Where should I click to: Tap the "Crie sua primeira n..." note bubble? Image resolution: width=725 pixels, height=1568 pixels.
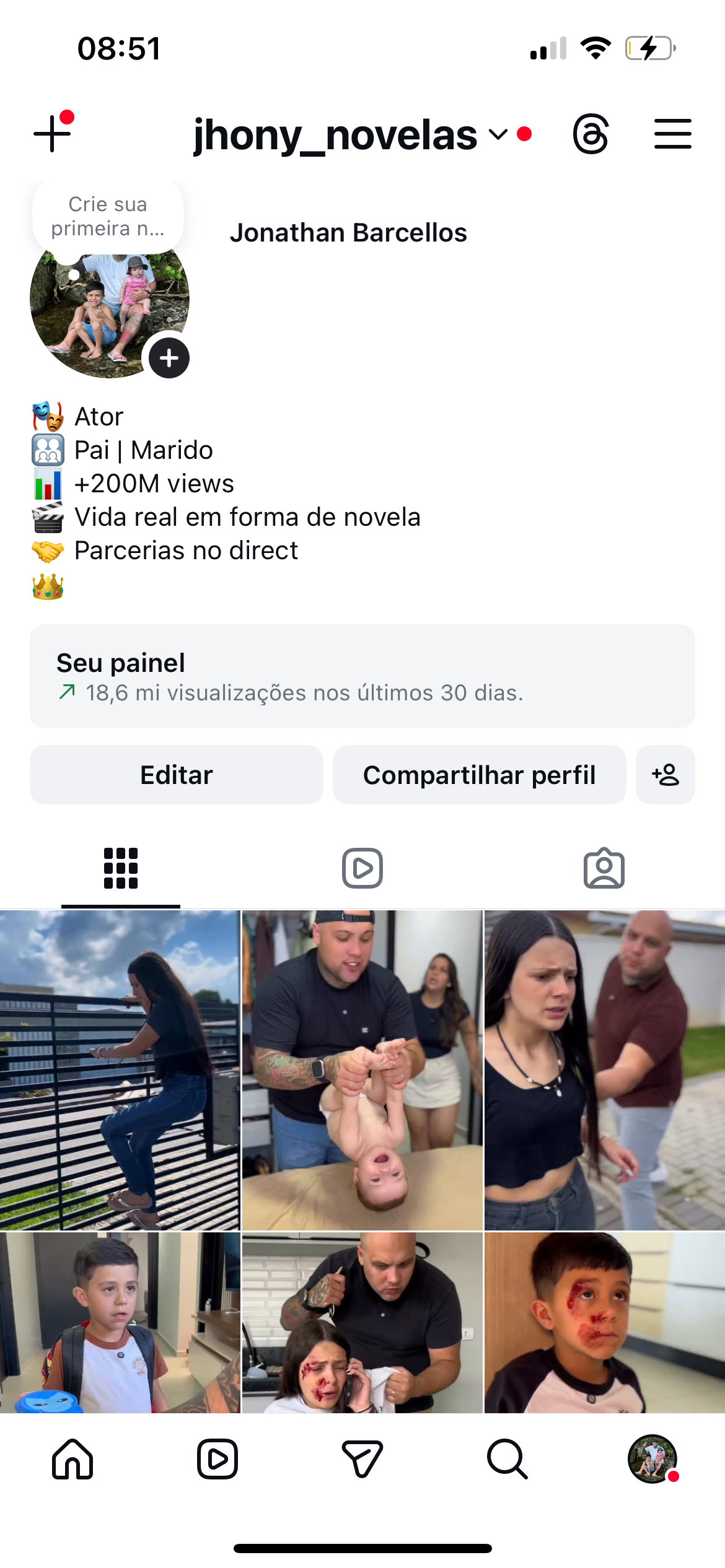coord(108,217)
